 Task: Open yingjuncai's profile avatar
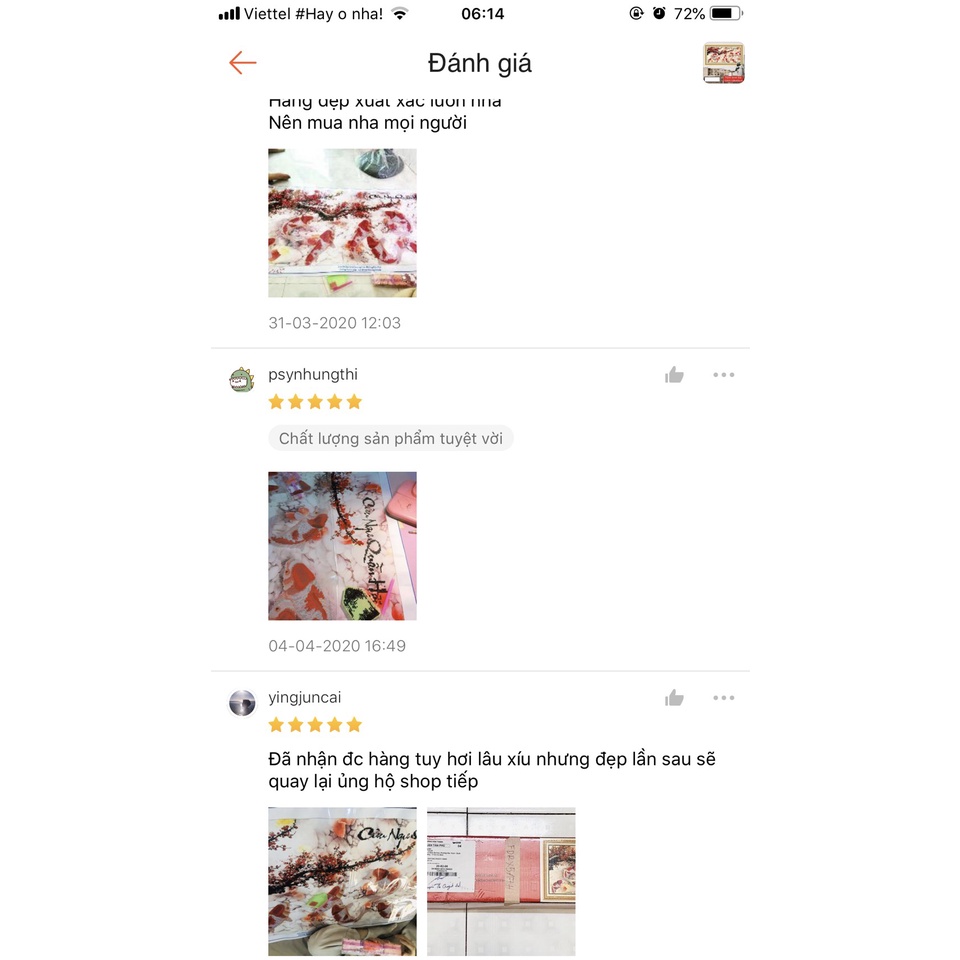pyautogui.click(x=242, y=703)
